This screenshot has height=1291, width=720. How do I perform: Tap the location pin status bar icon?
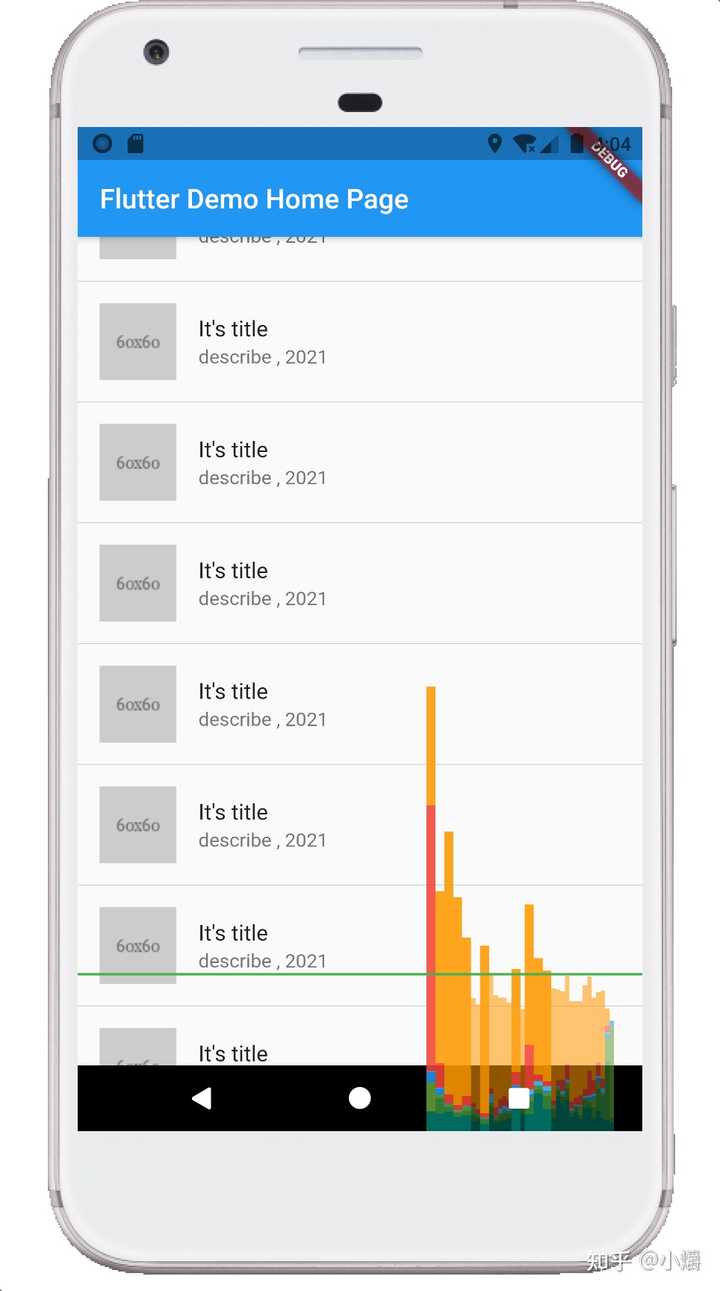tap(496, 144)
